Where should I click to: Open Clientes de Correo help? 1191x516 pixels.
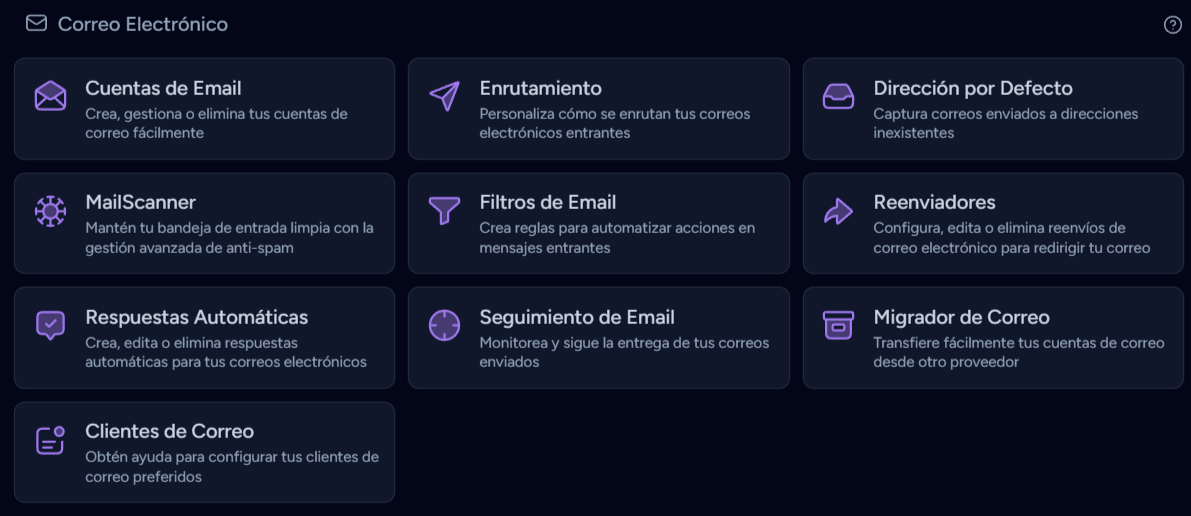click(x=204, y=452)
